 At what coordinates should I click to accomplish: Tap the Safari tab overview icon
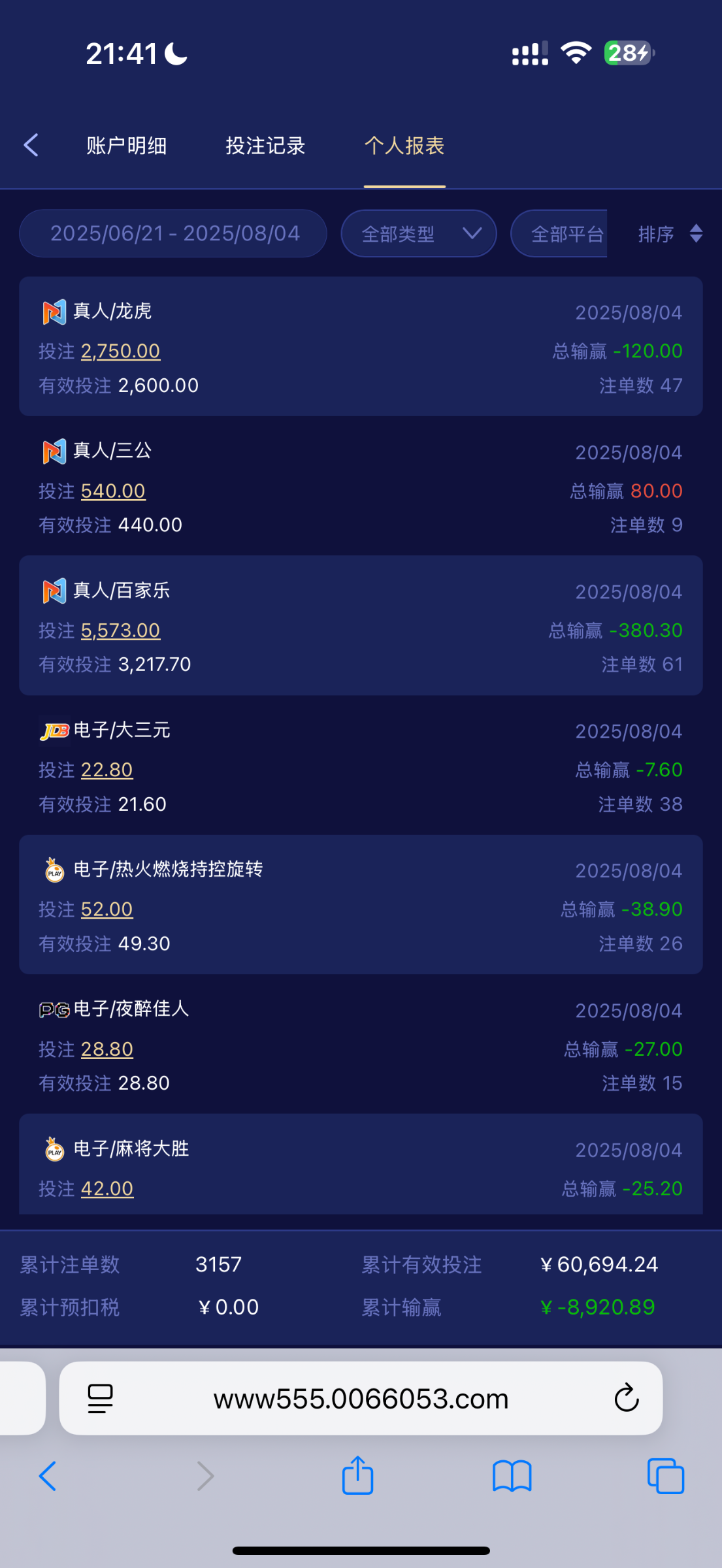click(665, 1475)
